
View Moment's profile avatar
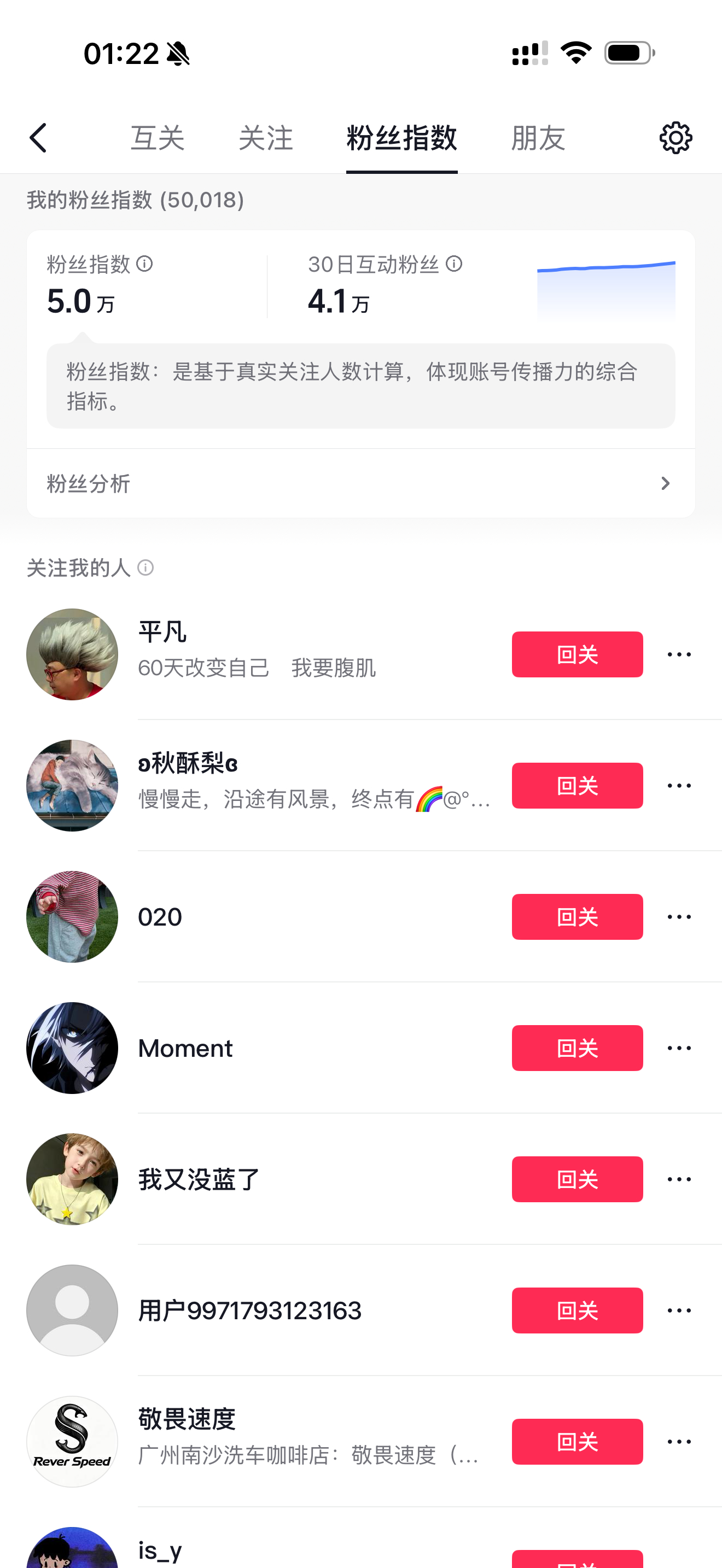tap(72, 1048)
